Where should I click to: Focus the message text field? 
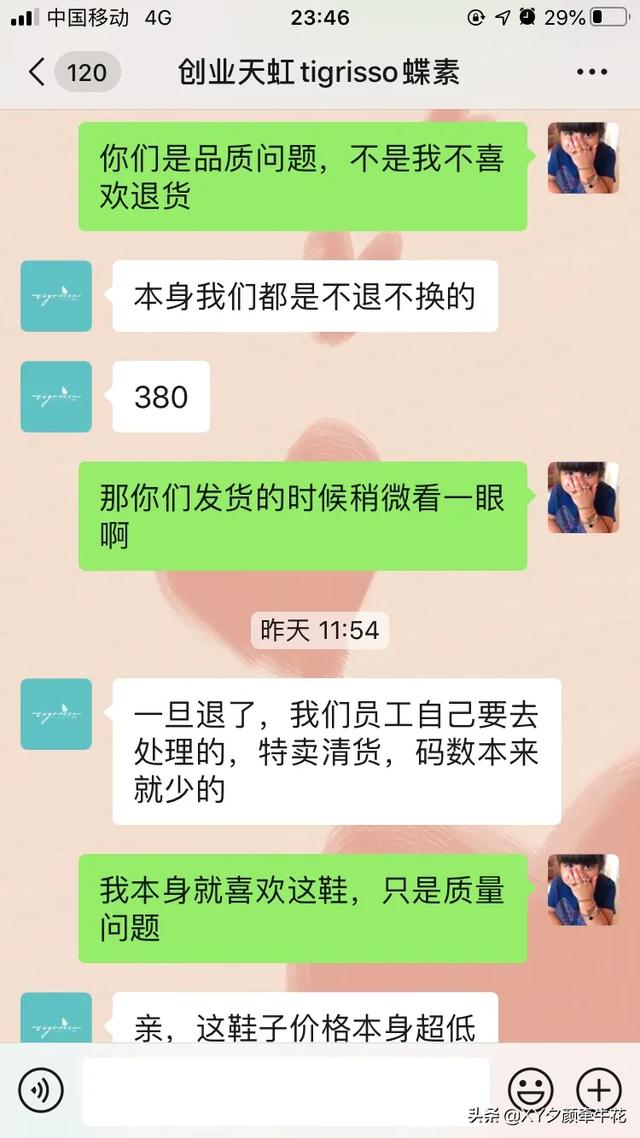(286, 1090)
